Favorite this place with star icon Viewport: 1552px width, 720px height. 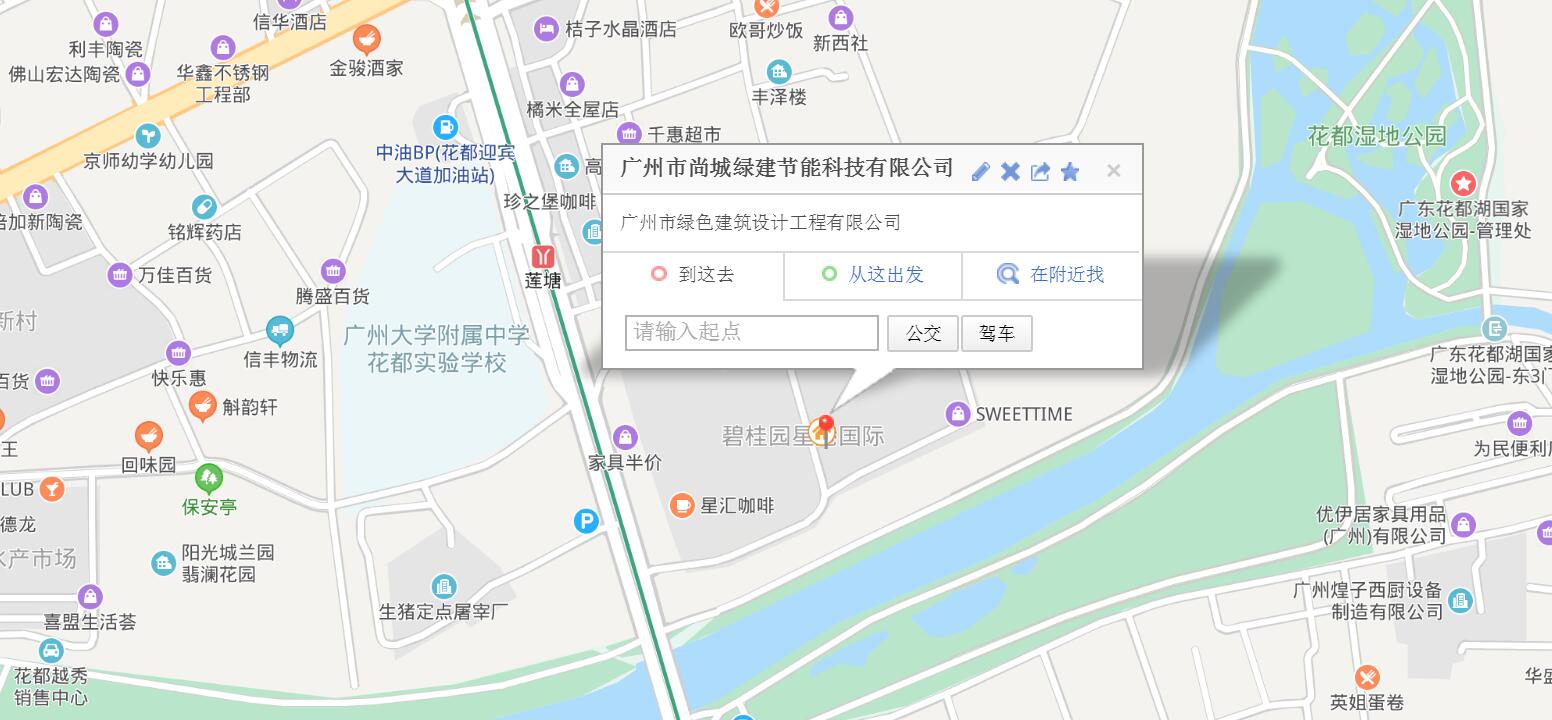click(x=1070, y=172)
